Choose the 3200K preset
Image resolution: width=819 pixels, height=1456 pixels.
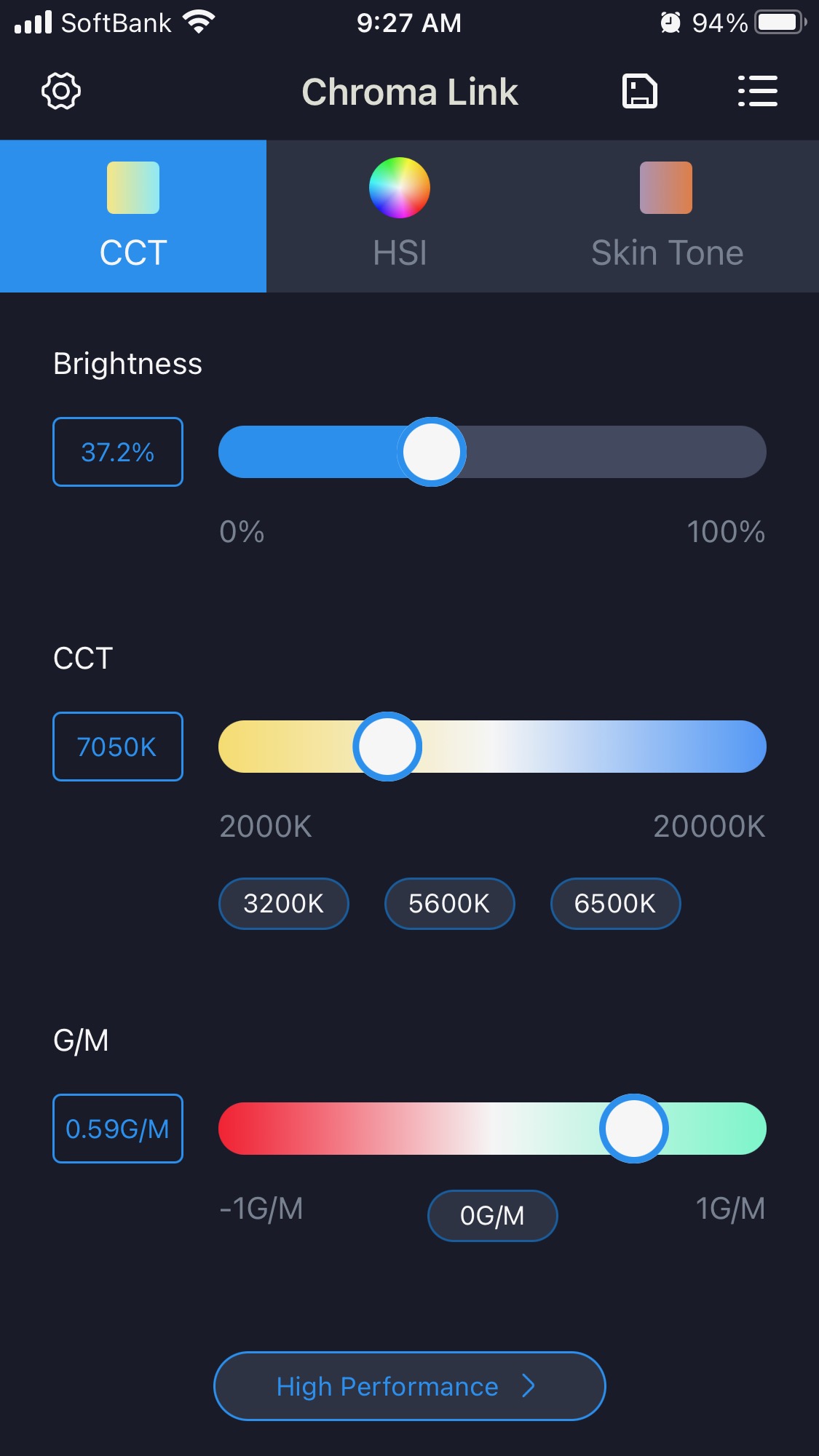[x=284, y=904]
